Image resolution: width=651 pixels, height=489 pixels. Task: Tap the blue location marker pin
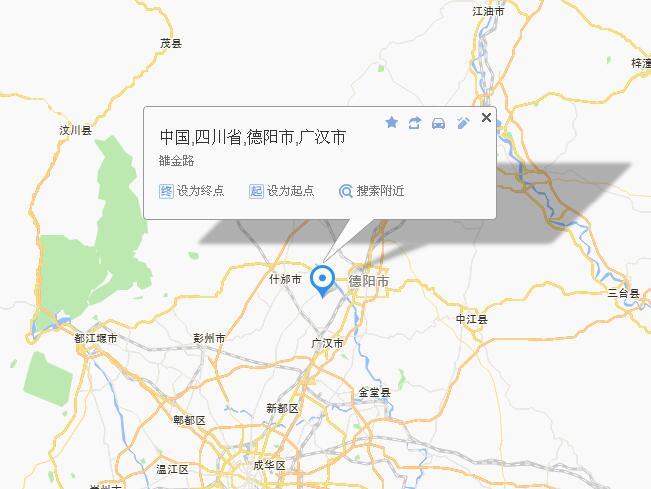[x=322, y=279]
